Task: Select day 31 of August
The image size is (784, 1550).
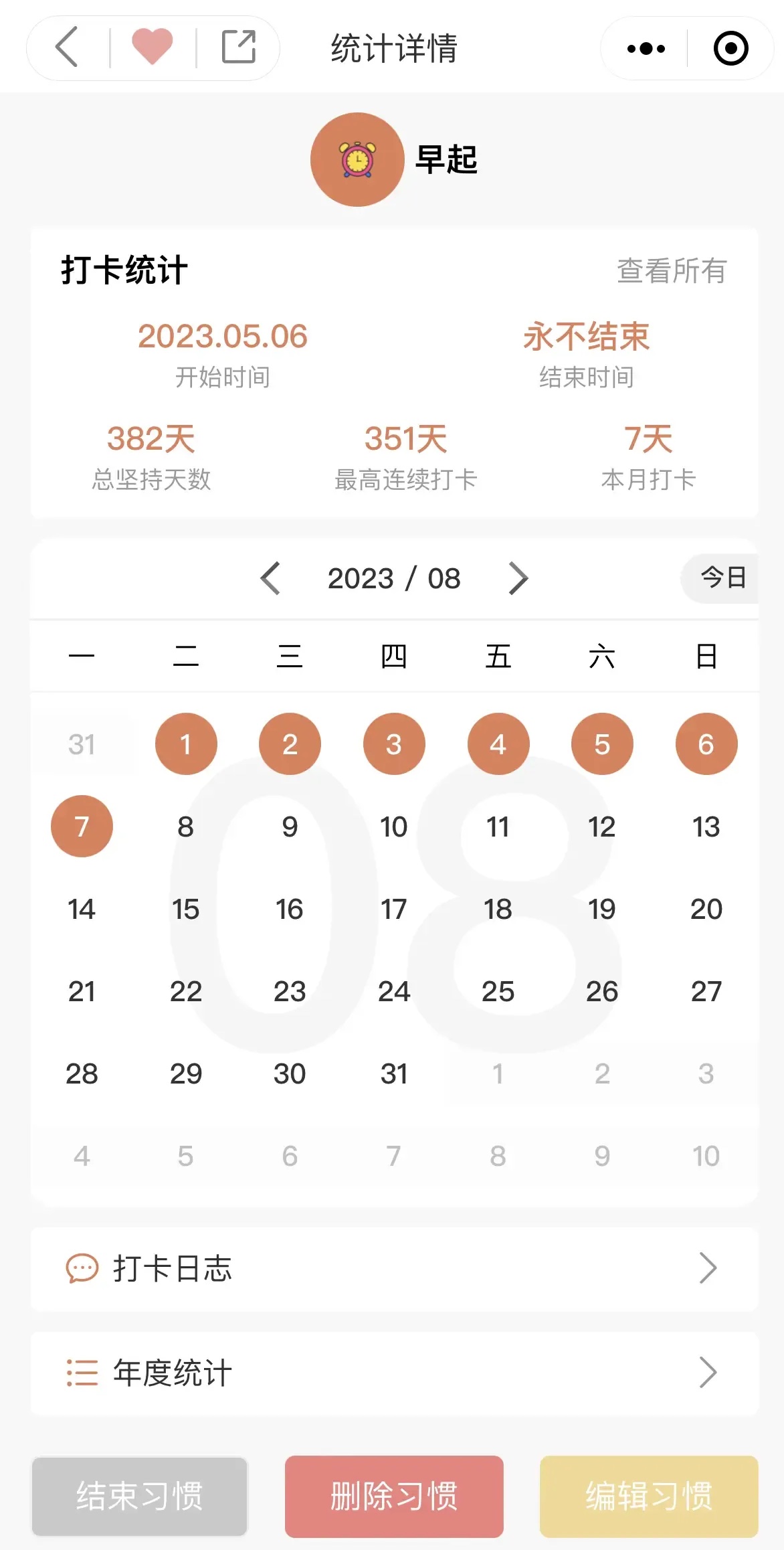Action: coord(394,1073)
